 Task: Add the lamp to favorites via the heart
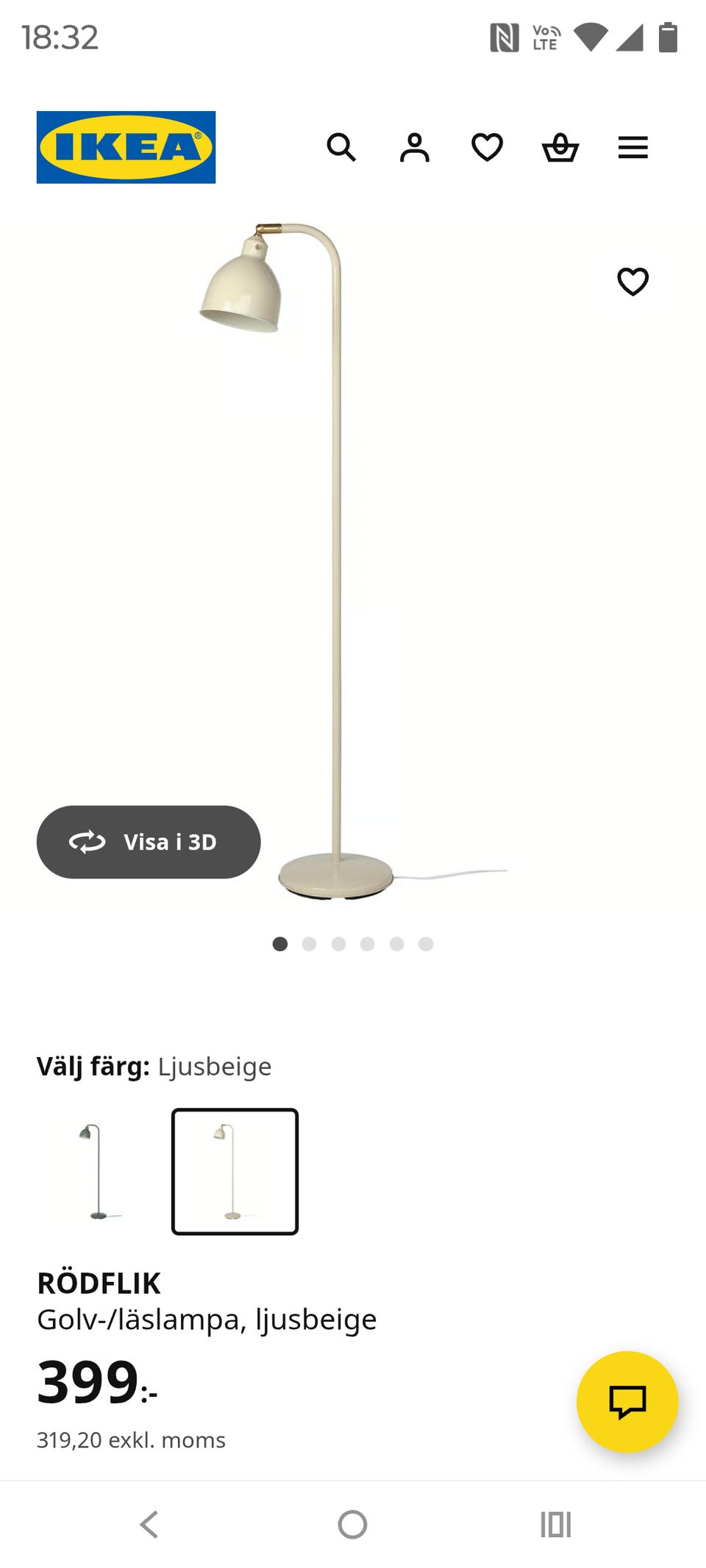632,282
